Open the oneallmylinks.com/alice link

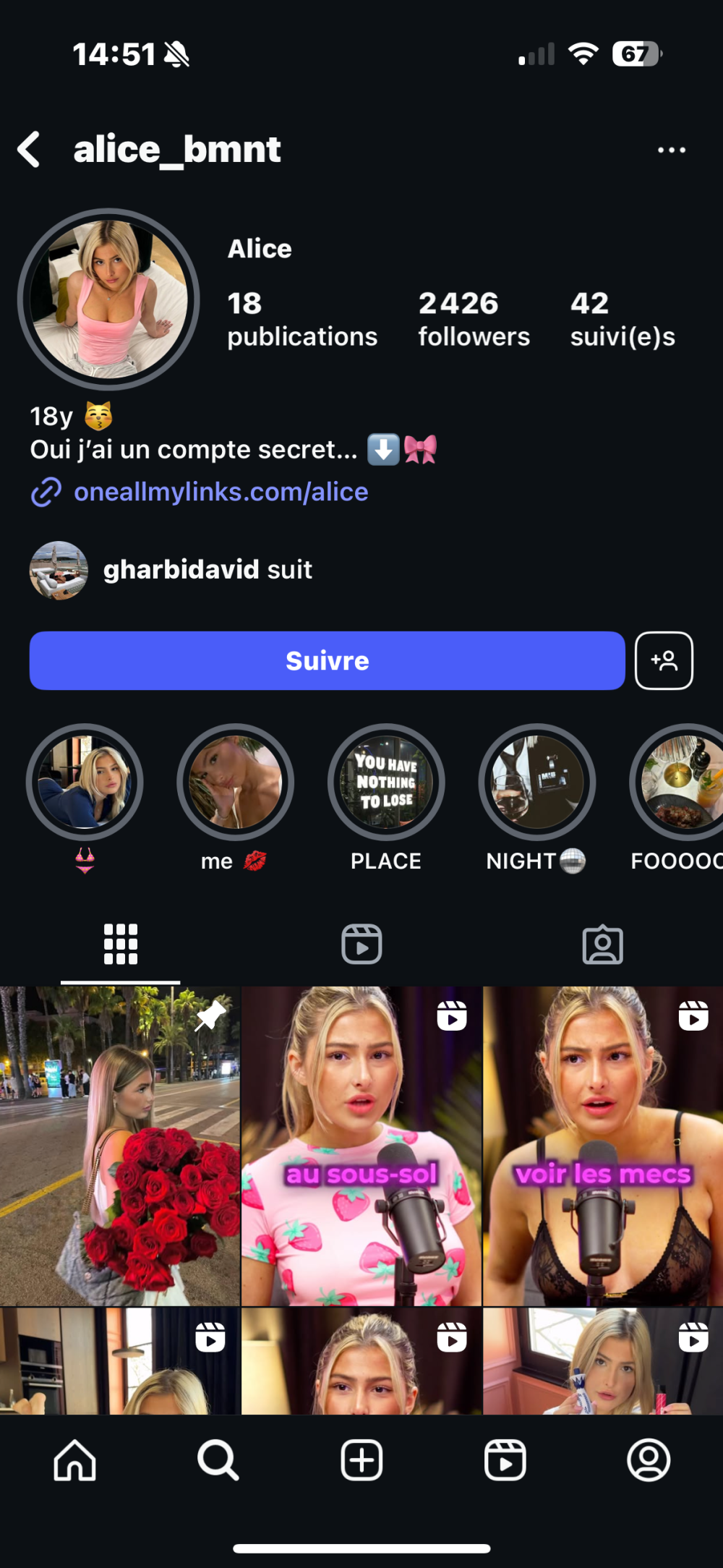[x=221, y=492]
